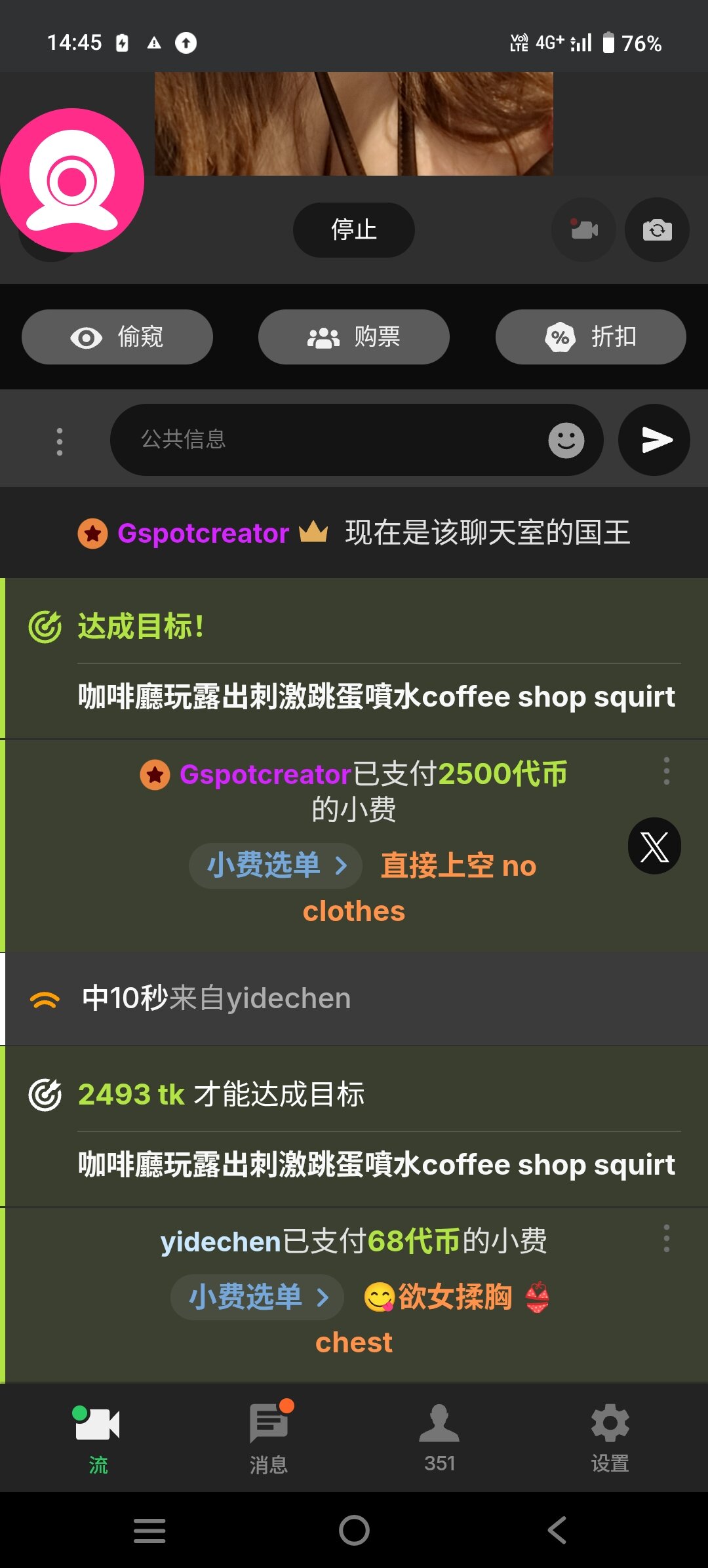The width and height of the screenshot is (708, 1568).
Task: Select the 购票 ticket button
Action: pos(353,337)
